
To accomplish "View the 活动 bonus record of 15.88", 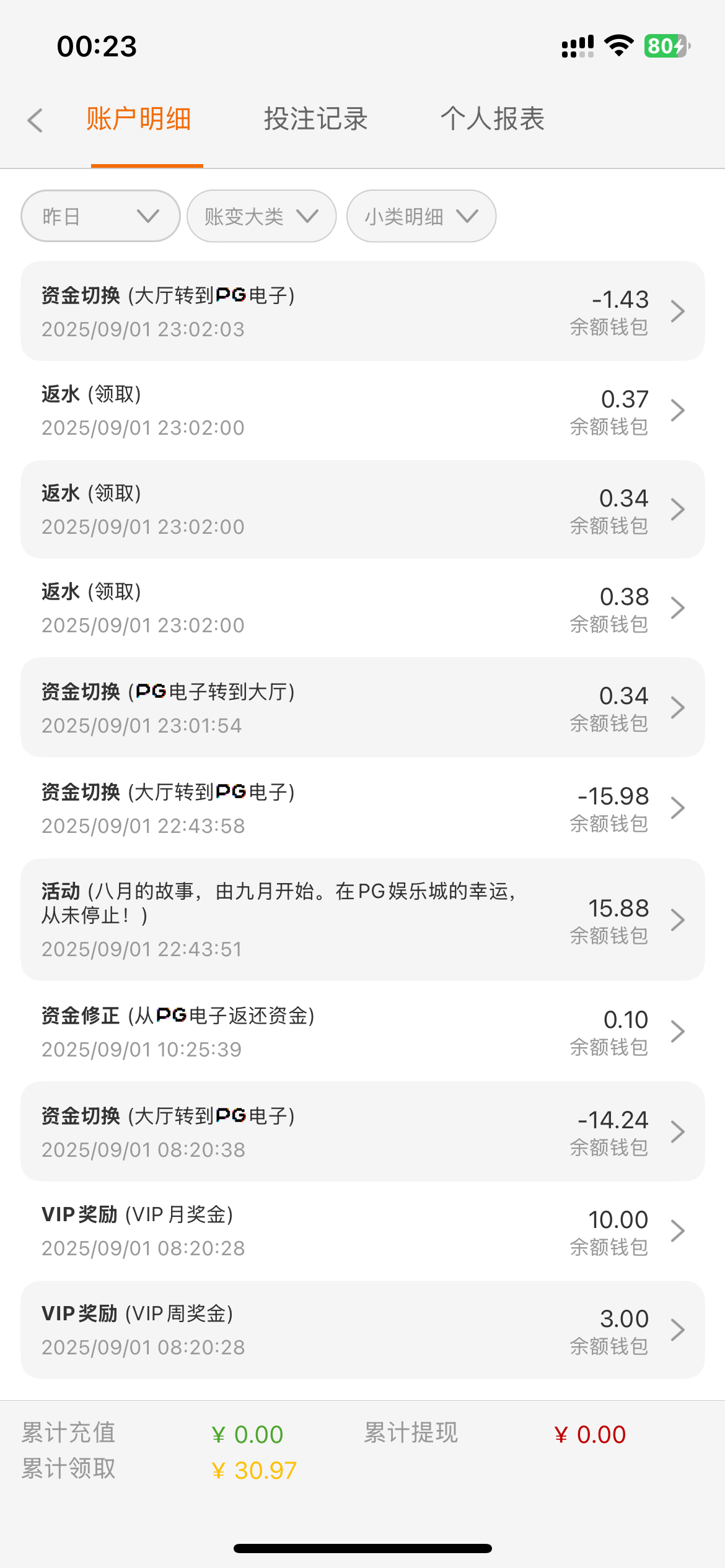I will click(362, 919).
